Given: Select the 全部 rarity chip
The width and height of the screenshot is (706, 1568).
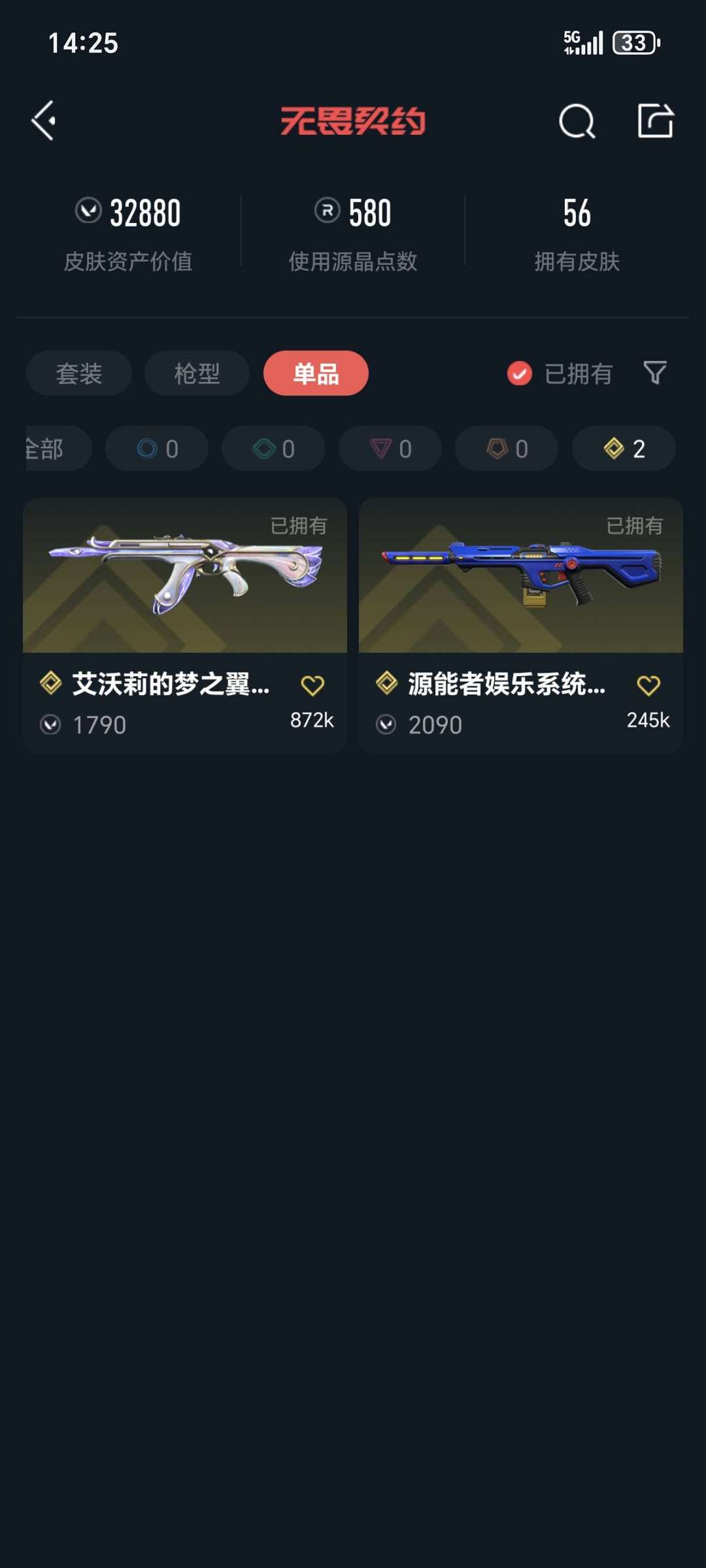Looking at the screenshot, I should pyautogui.click(x=58, y=449).
